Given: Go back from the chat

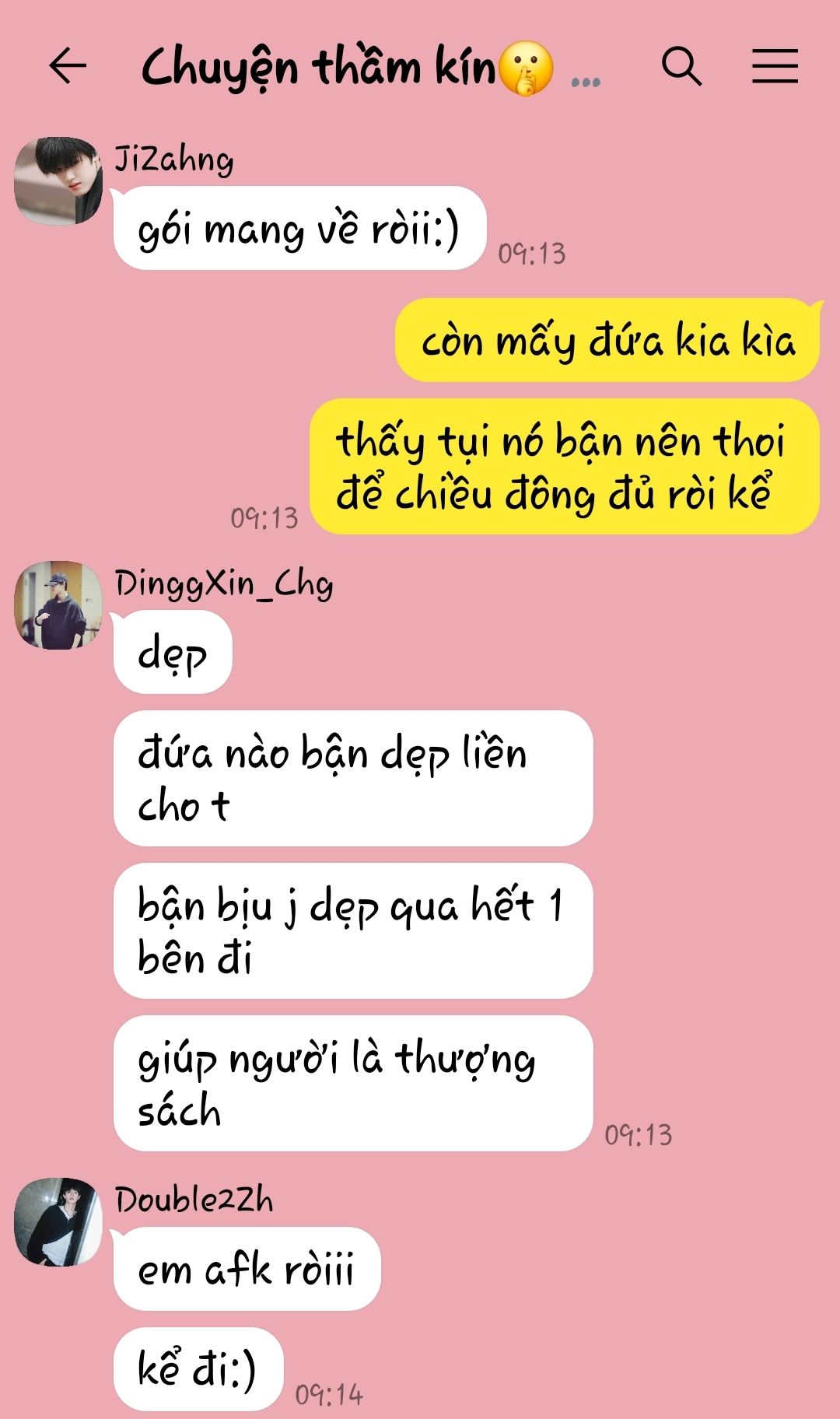Looking at the screenshot, I should pyautogui.click(x=68, y=65).
